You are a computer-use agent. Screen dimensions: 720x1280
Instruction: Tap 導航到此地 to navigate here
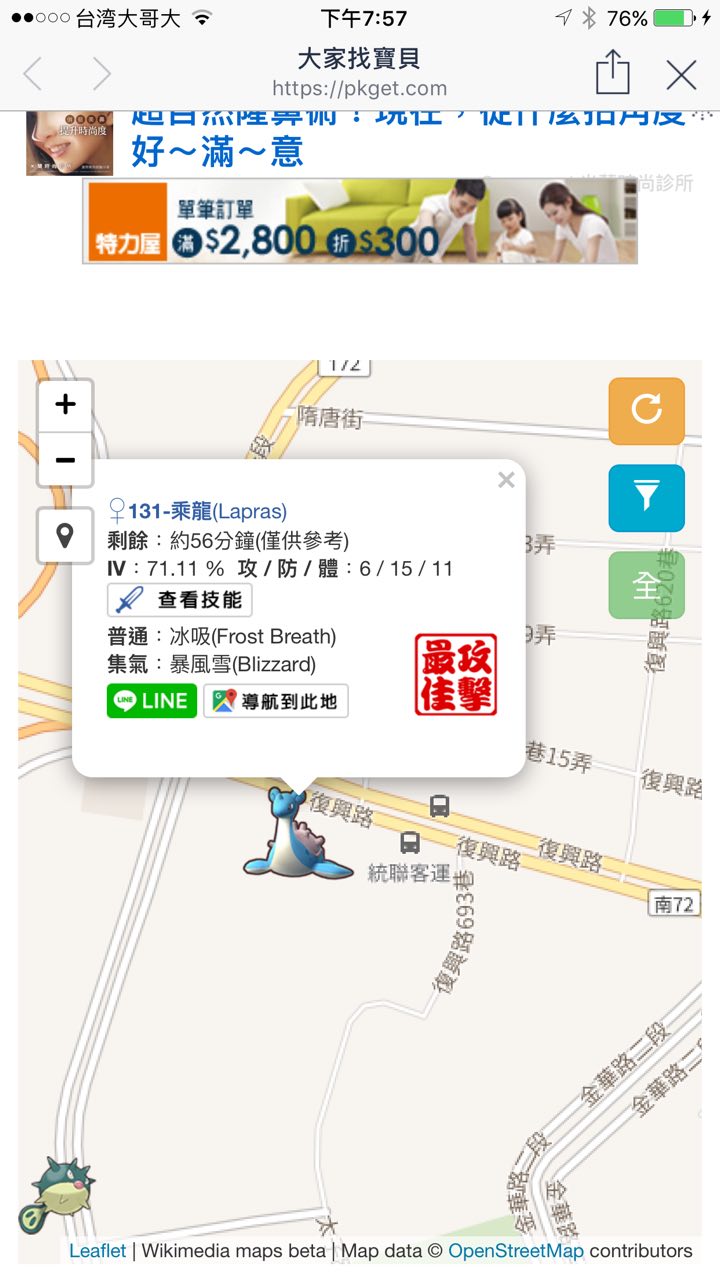tap(276, 701)
